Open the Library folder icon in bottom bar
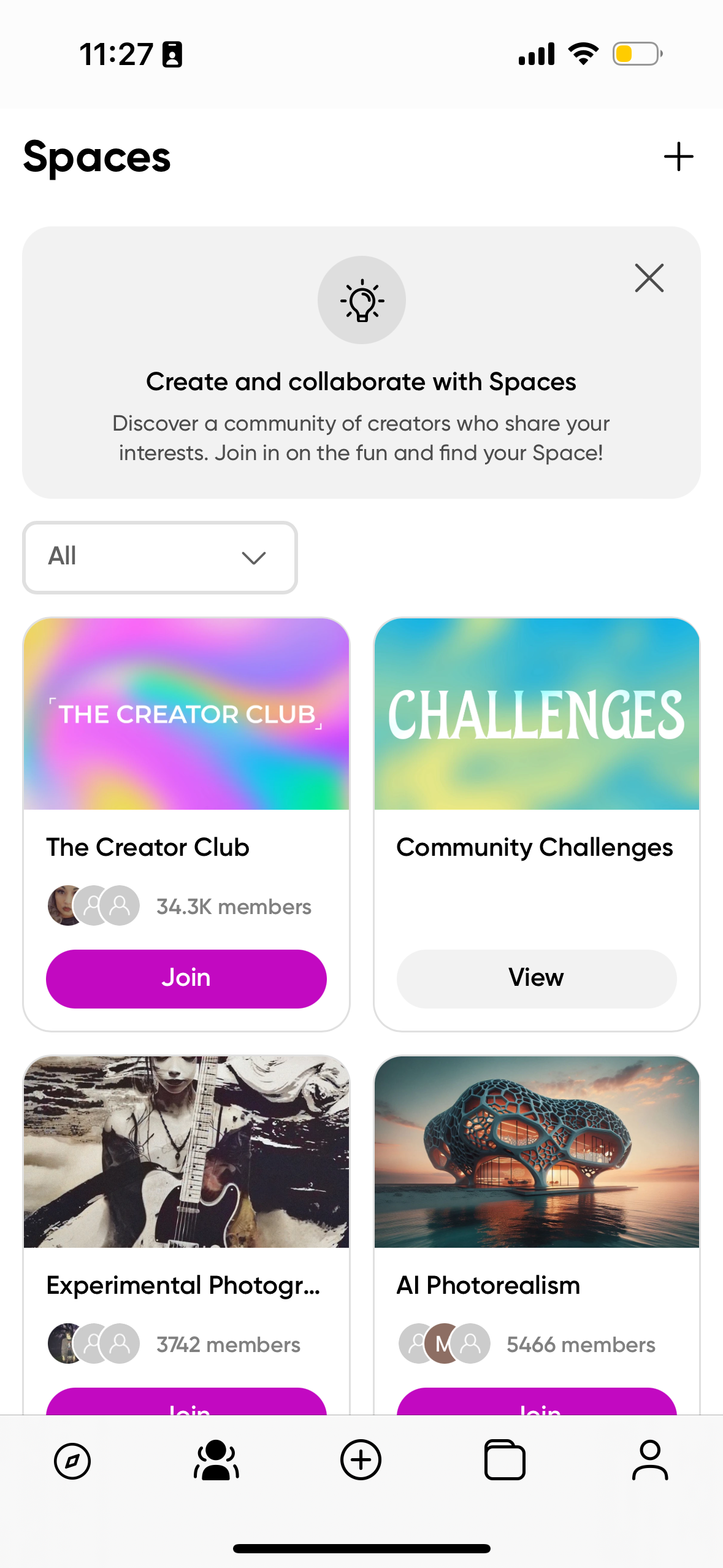The image size is (723, 1568). tap(505, 1460)
